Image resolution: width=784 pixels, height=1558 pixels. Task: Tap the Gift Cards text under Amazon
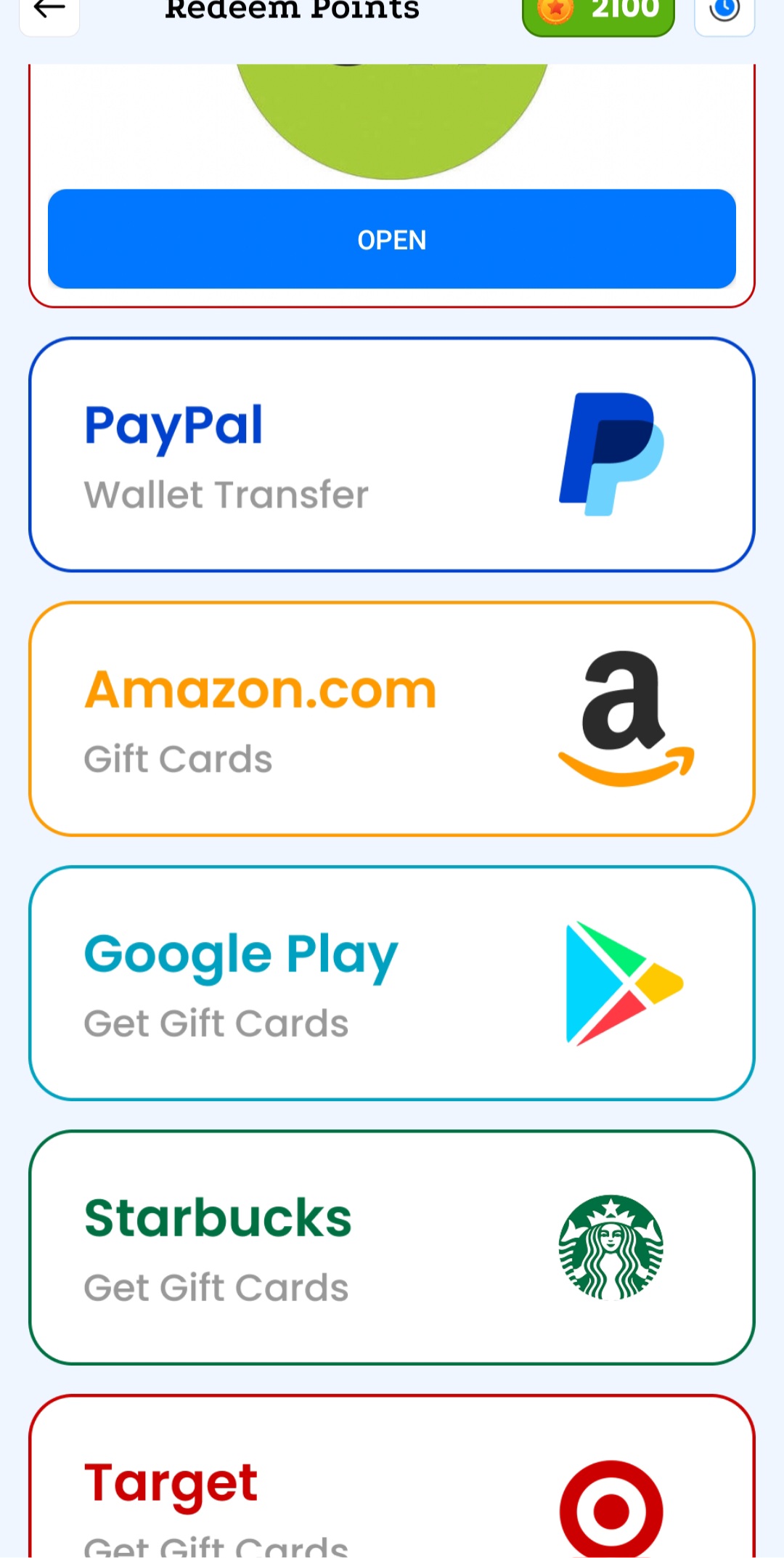pyautogui.click(x=178, y=759)
